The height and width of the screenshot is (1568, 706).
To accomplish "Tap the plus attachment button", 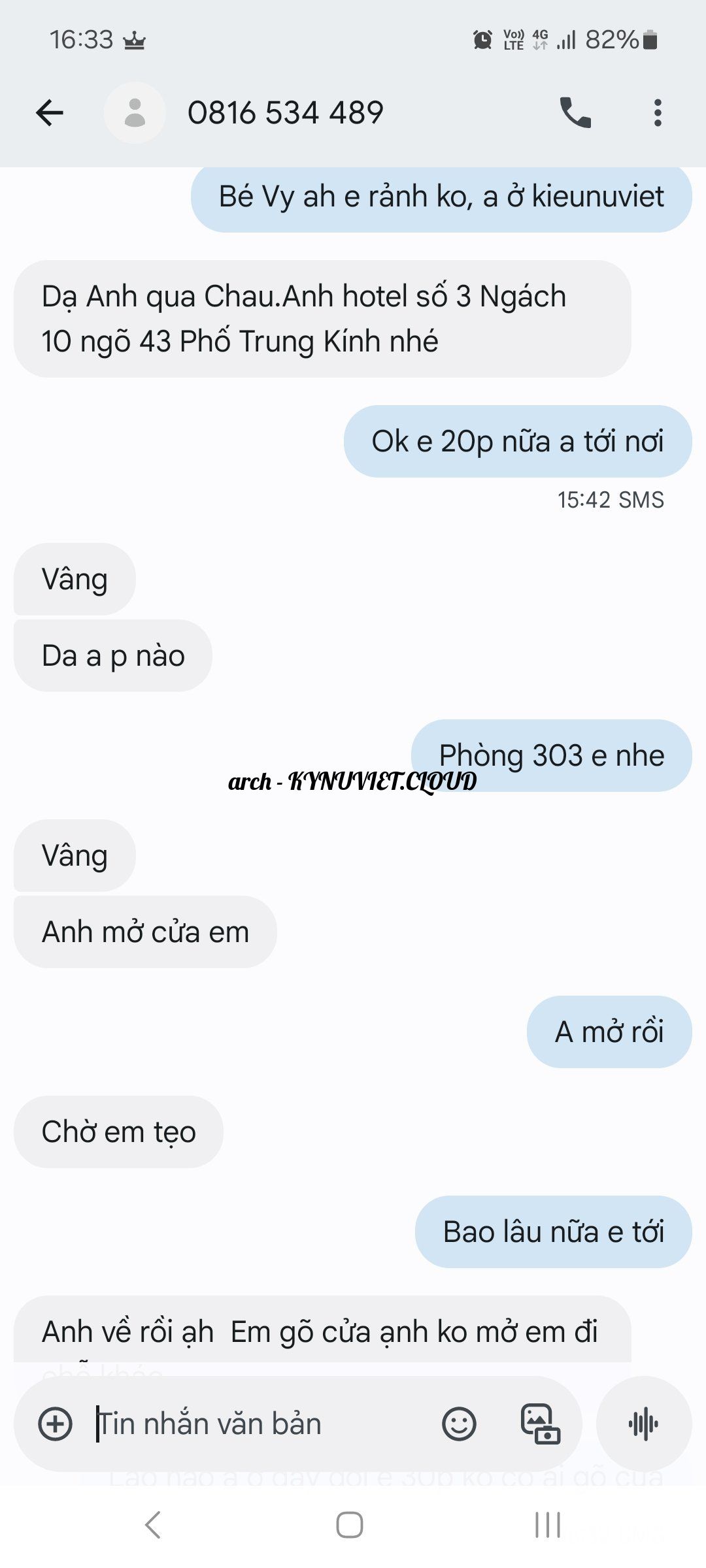I will tap(56, 1424).
